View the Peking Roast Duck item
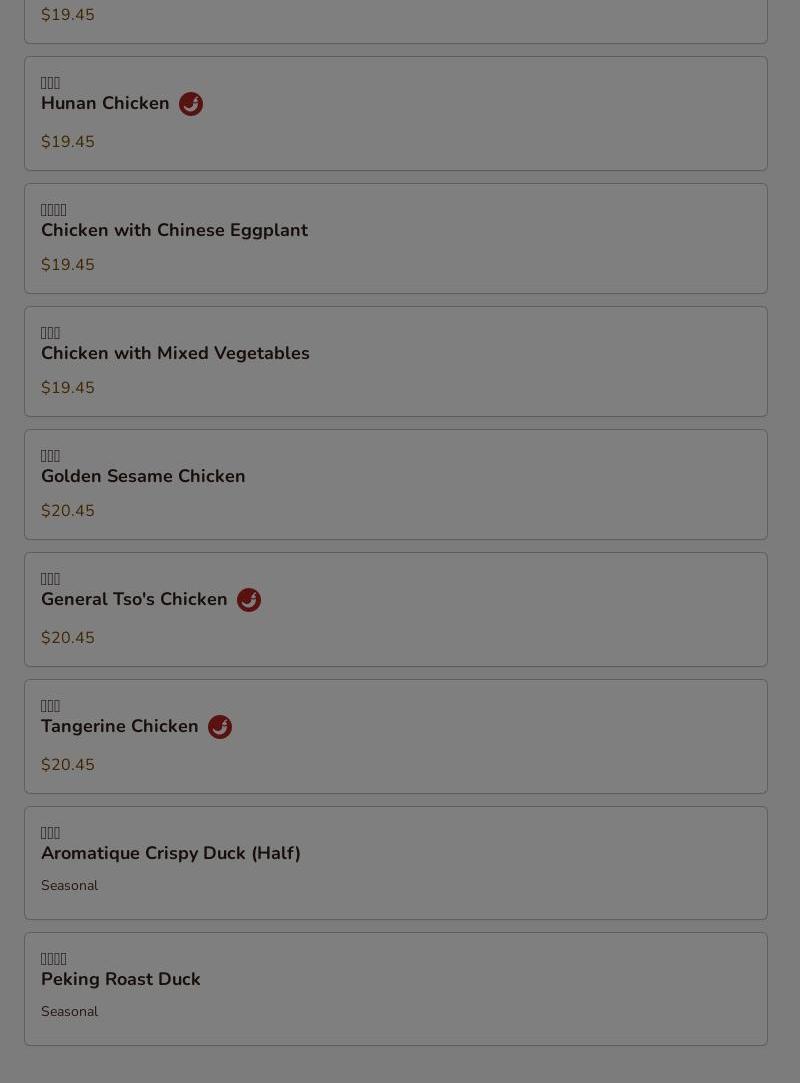 click(121, 980)
